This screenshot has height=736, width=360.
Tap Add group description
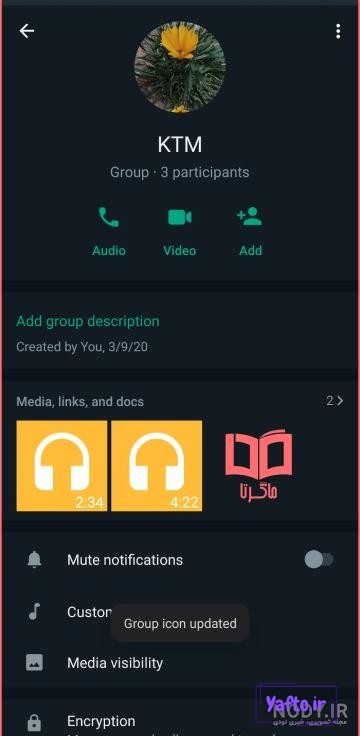[x=88, y=322]
